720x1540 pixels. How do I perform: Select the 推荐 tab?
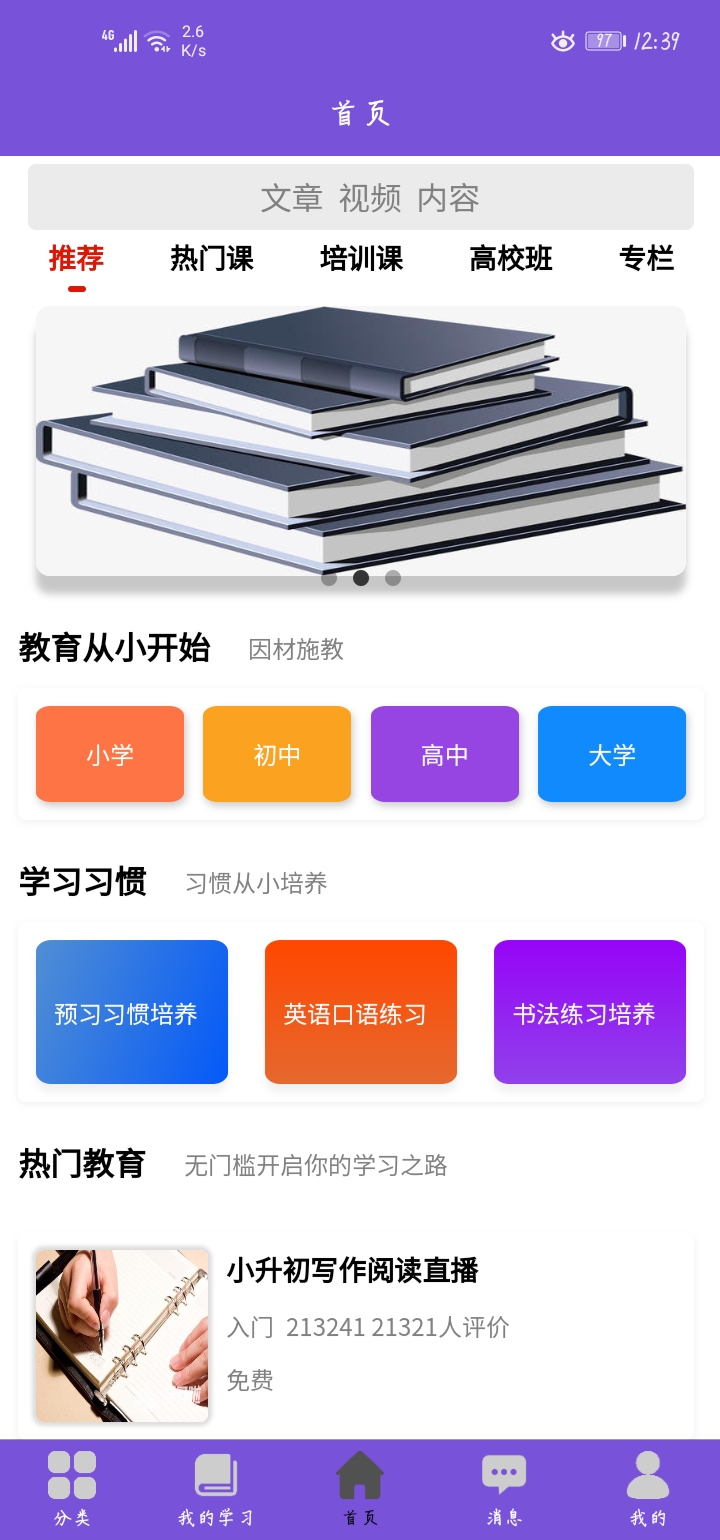click(77, 259)
